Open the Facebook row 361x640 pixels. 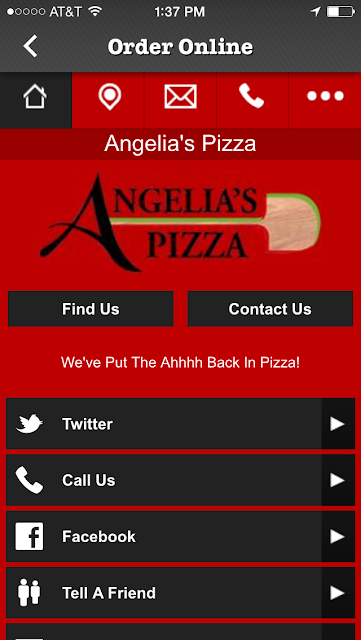[x=180, y=536]
